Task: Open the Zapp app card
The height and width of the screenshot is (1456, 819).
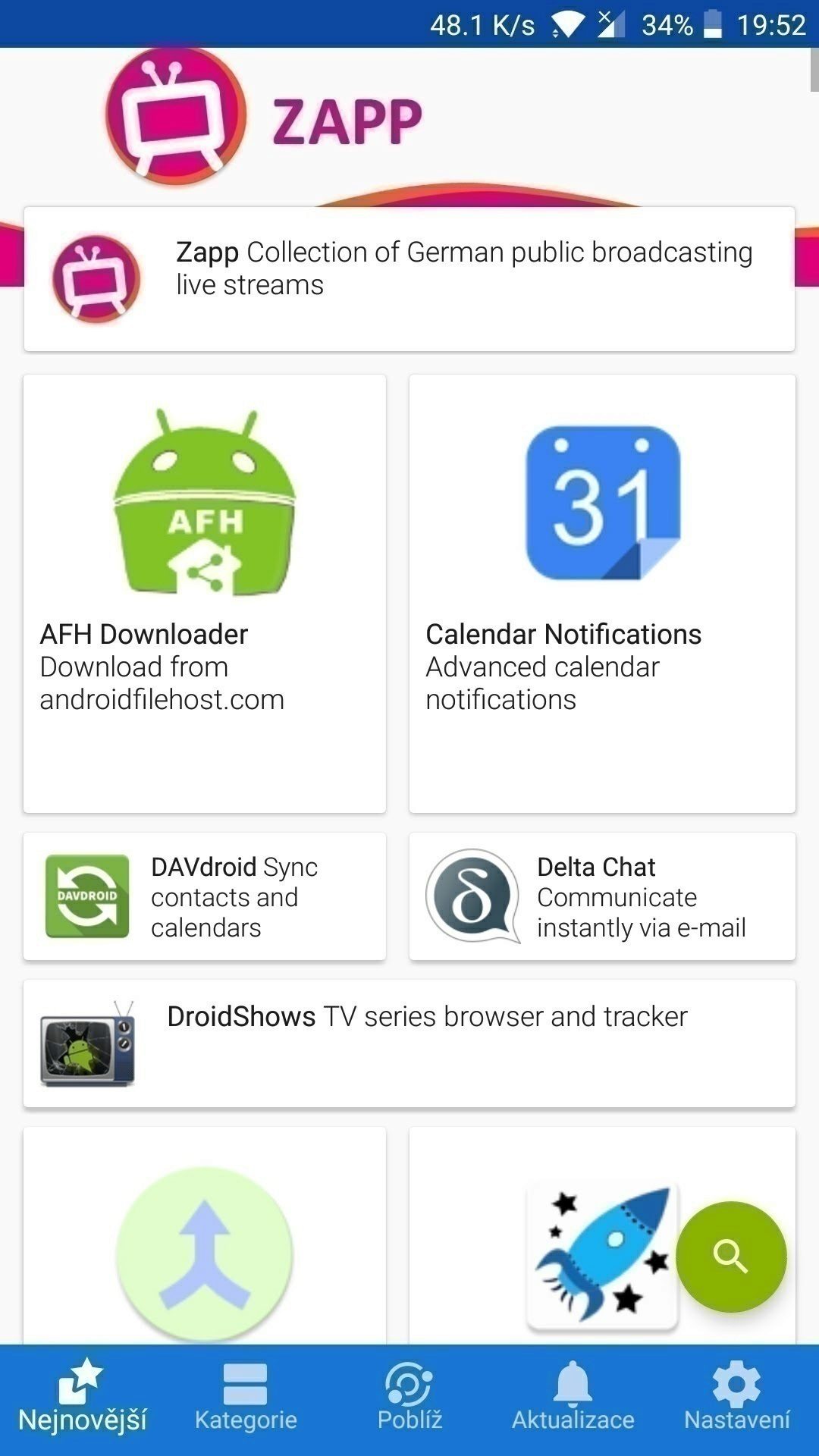Action: [x=409, y=279]
